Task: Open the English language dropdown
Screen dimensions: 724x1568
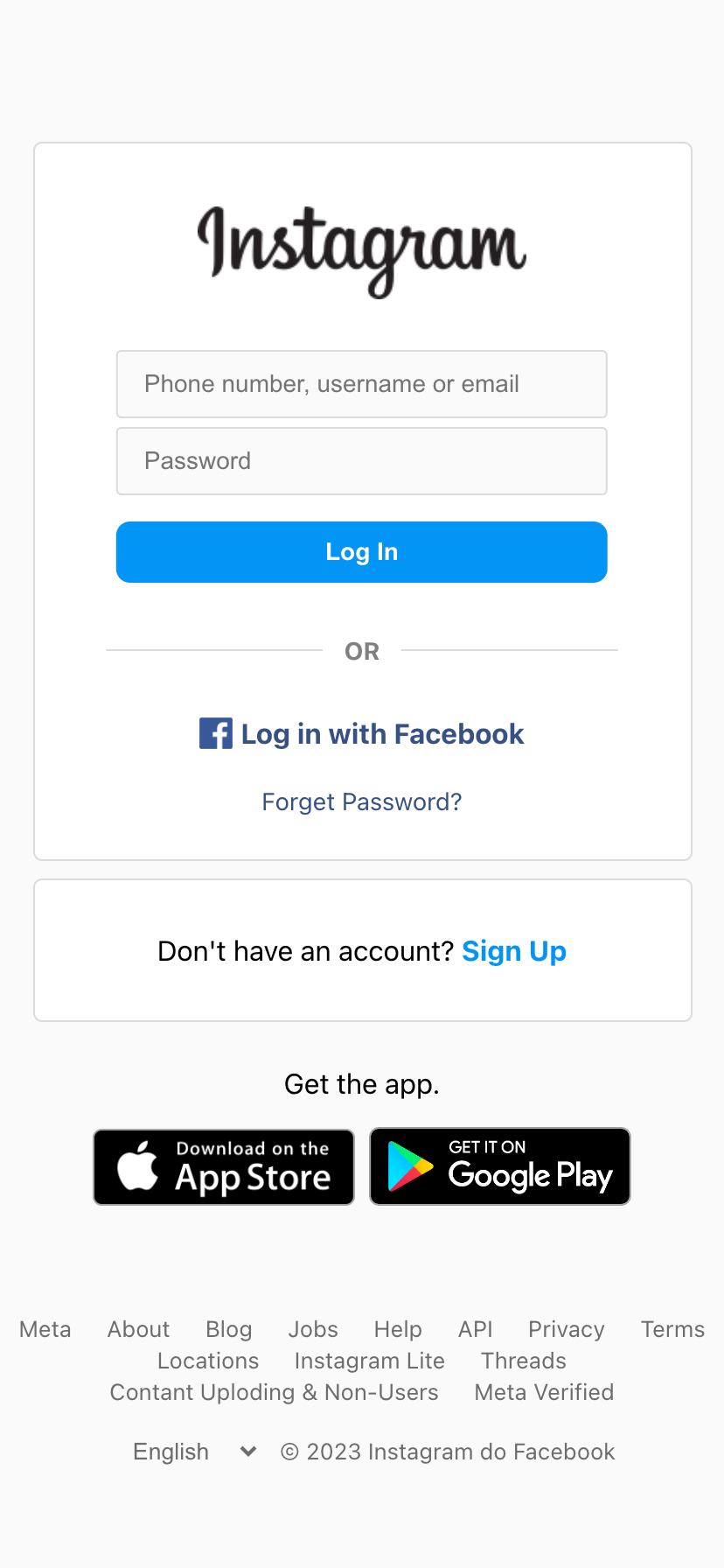Action: tap(171, 1451)
